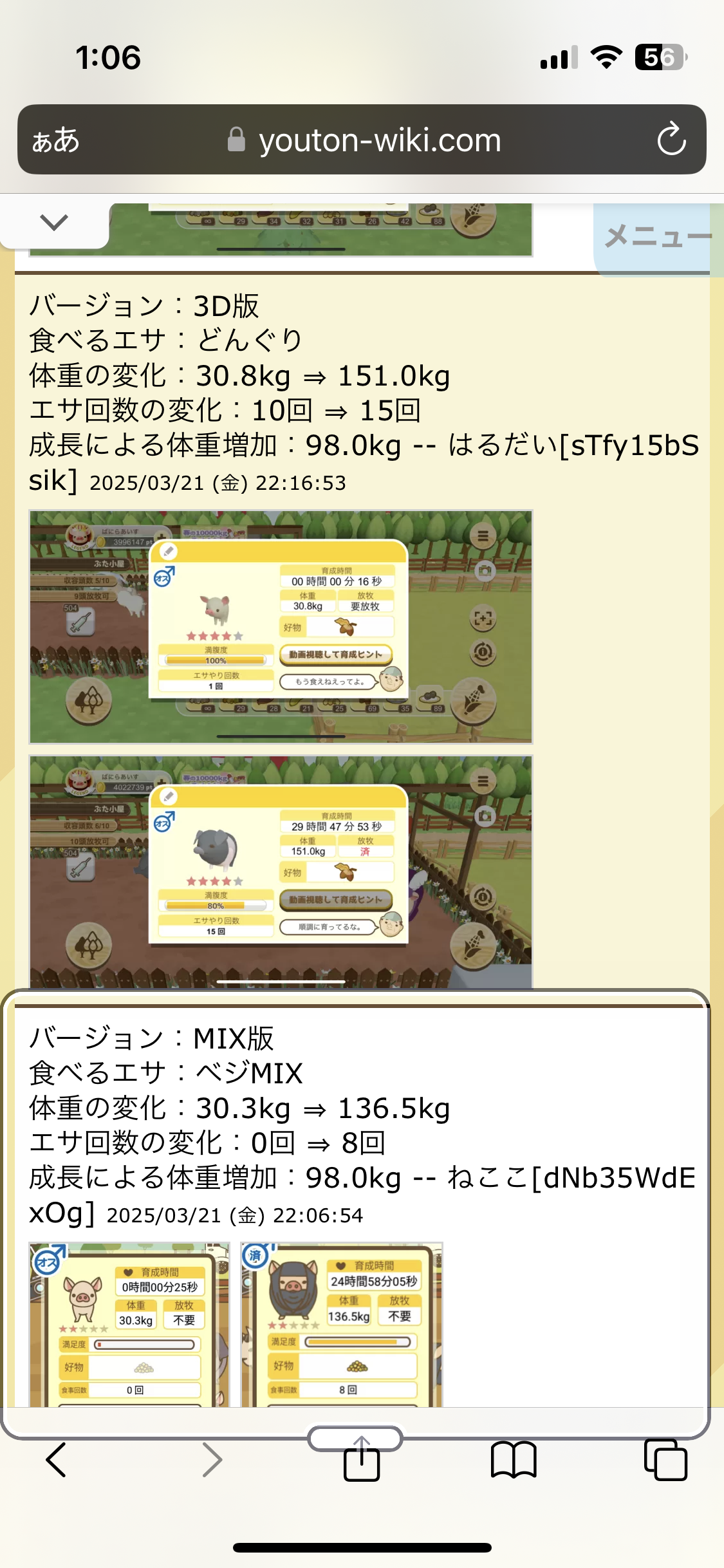Open the メニュー button
The image size is (724, 1568).
656,237
